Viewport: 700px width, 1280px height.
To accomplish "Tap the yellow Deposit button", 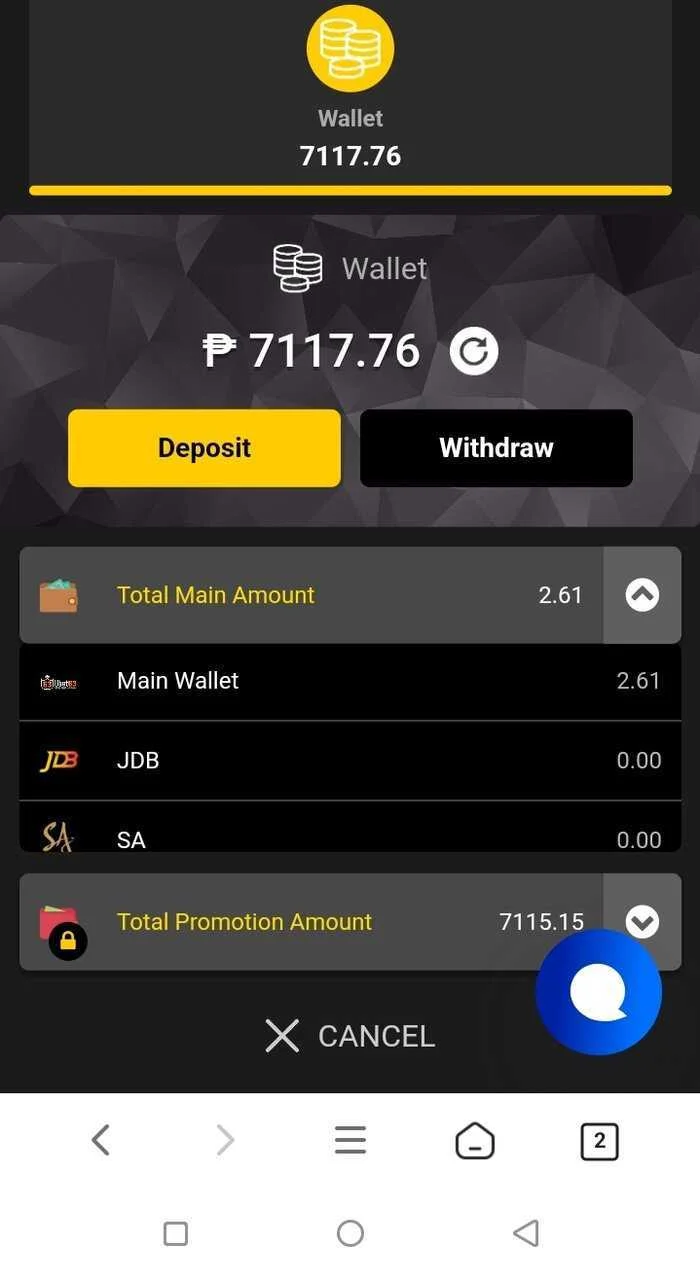I will (204, 448).
